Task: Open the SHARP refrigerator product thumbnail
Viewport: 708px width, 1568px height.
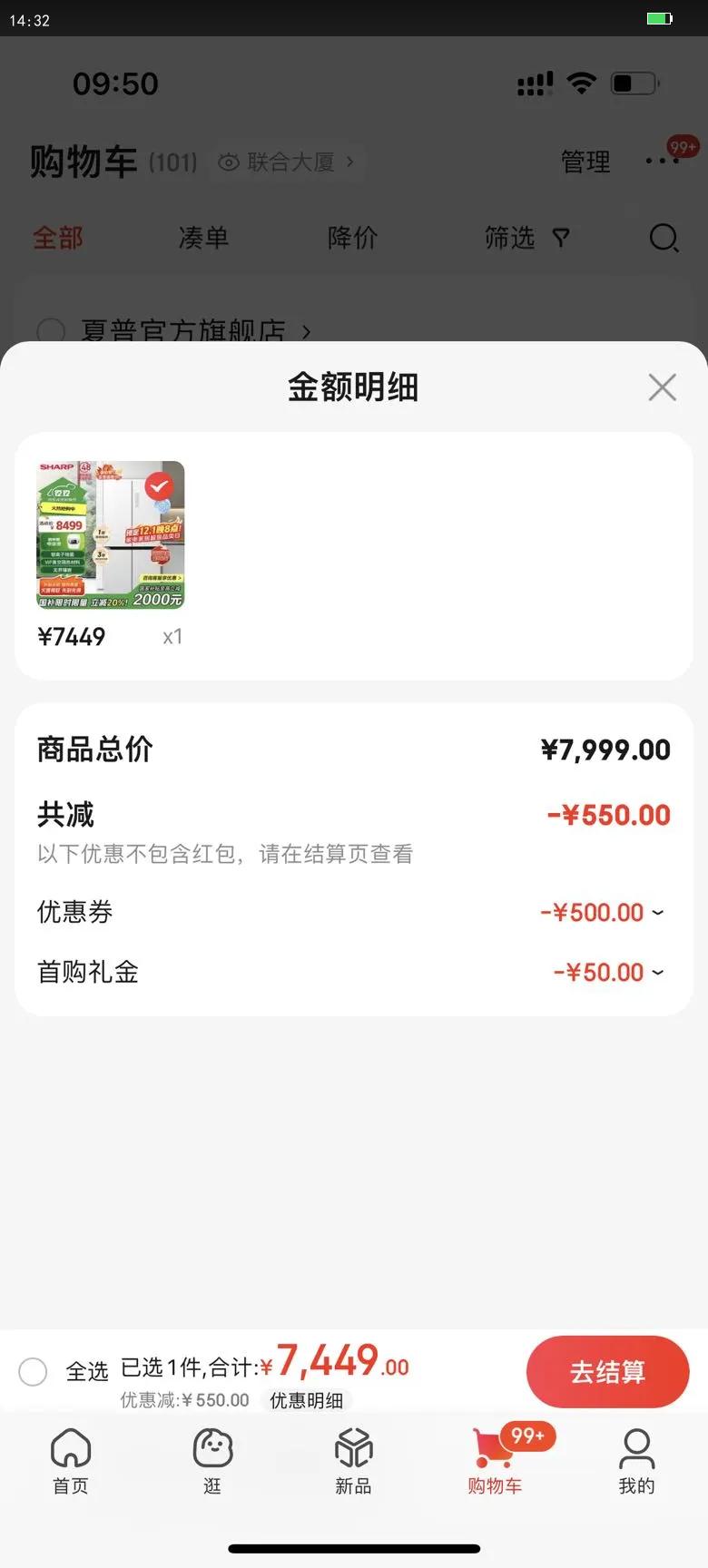Action: coord(110,535)
